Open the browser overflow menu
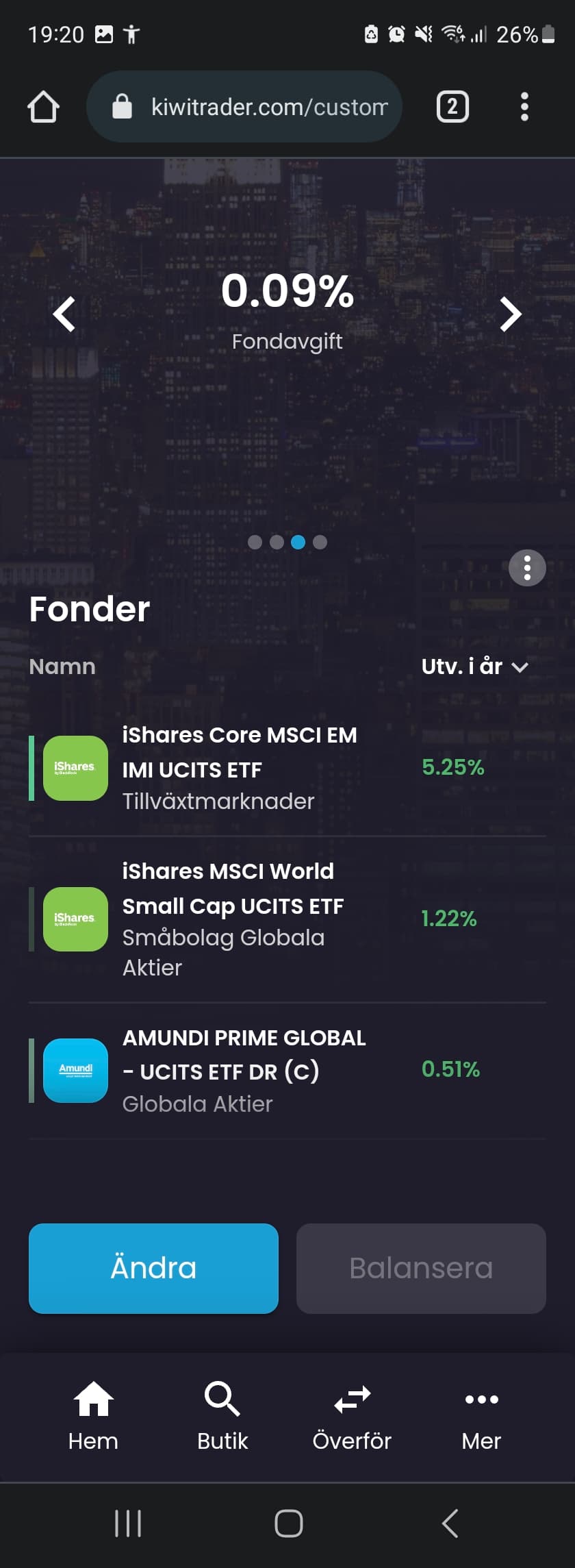This screenshot has height=1568, width=575. pos(524,107)
